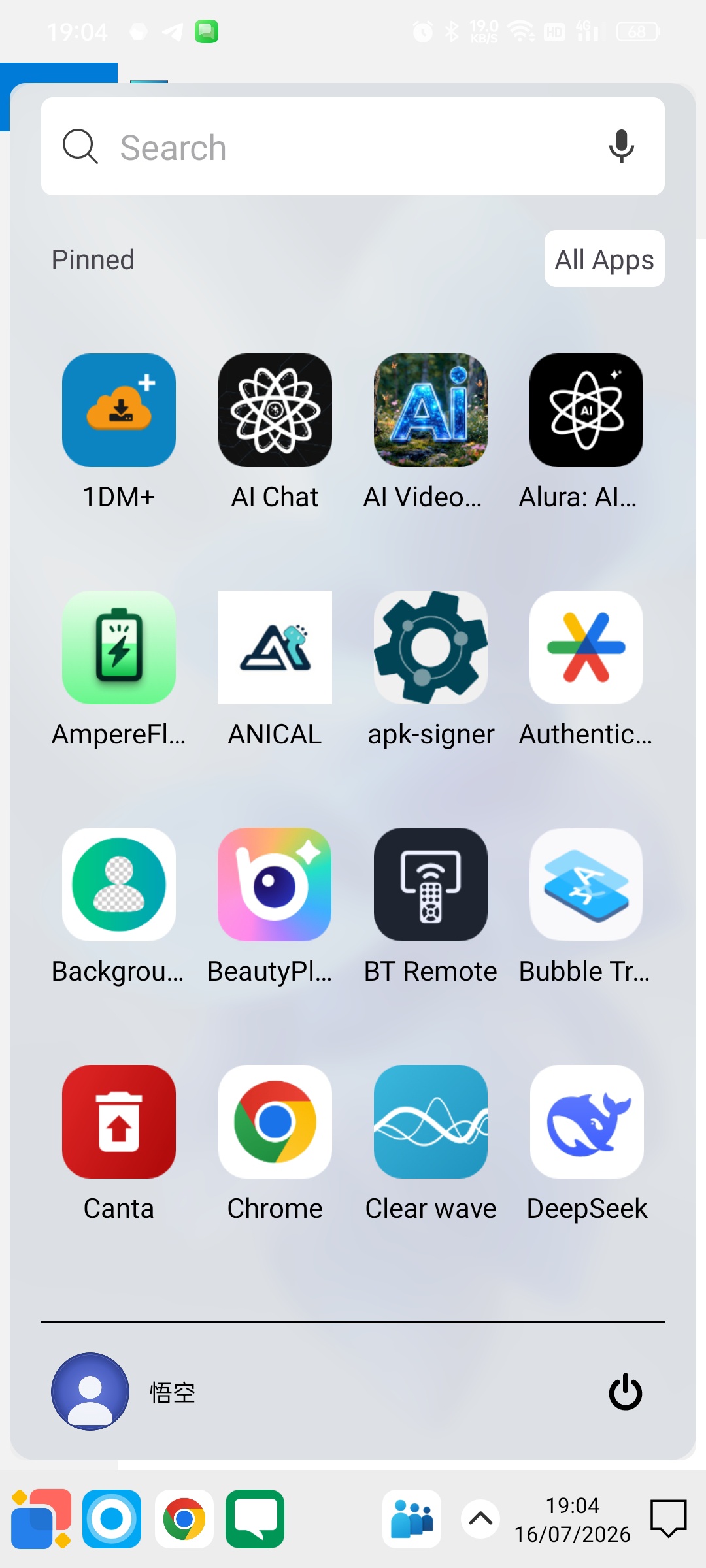Tap the Search field
706x1568 pixels.
[x=353, y=146]
